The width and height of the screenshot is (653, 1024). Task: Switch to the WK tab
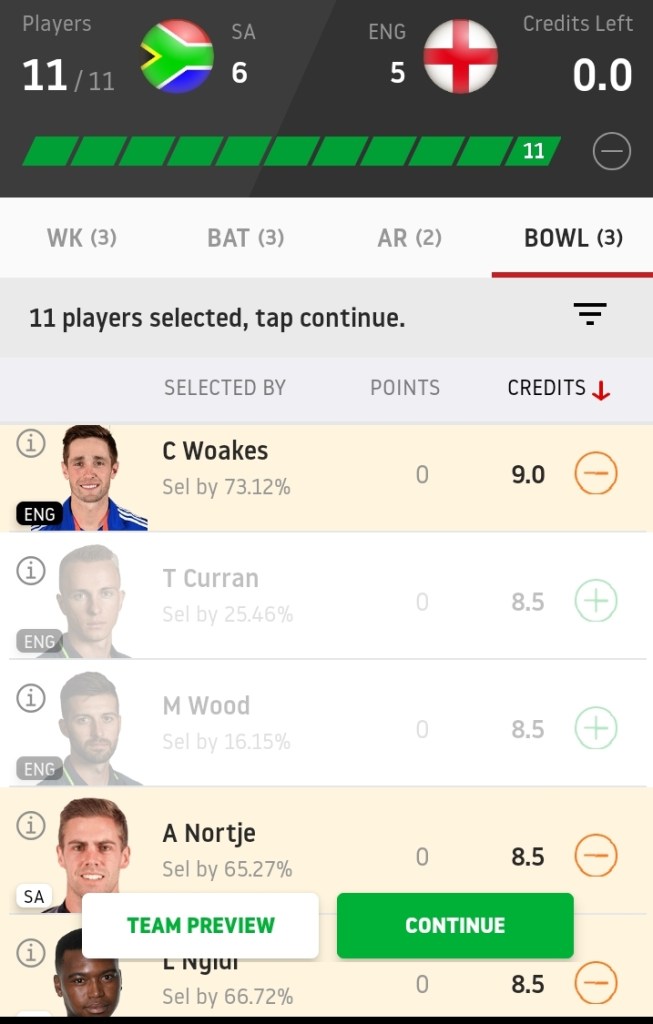point(82,238)
